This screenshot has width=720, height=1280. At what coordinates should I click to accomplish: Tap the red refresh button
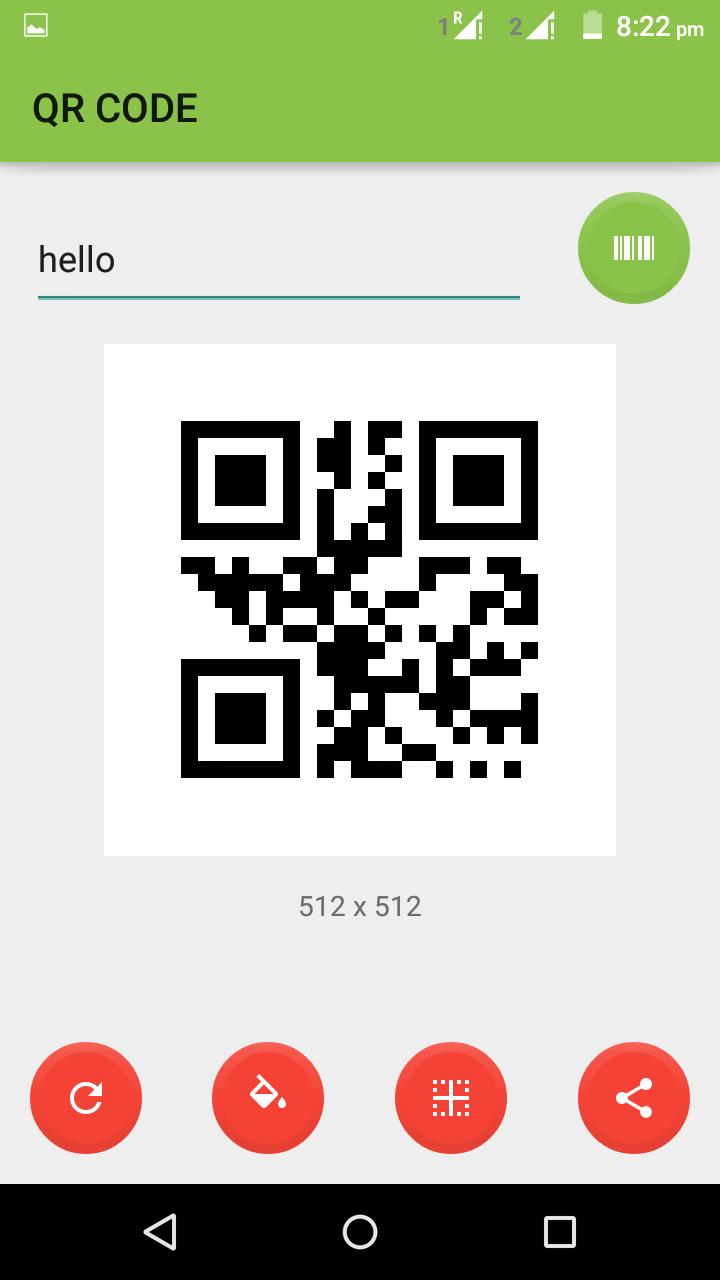(x=86, y=1098)
